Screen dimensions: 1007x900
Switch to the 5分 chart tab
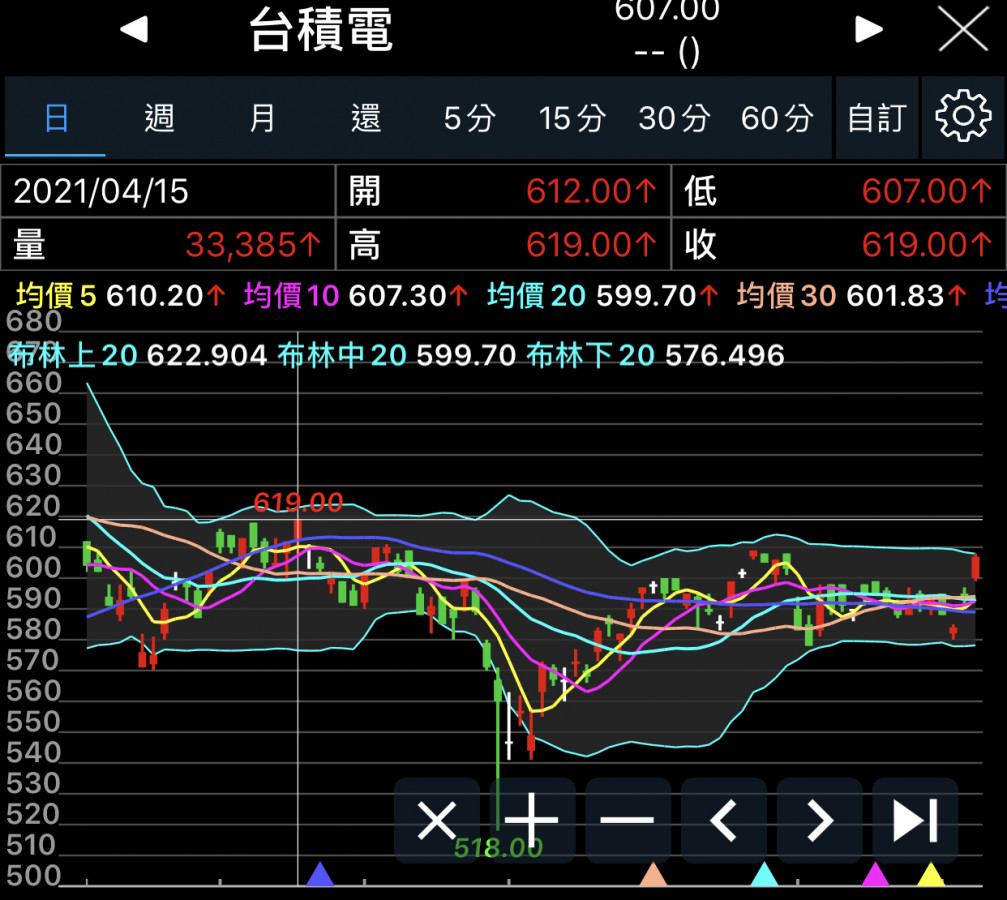[469, 119]
